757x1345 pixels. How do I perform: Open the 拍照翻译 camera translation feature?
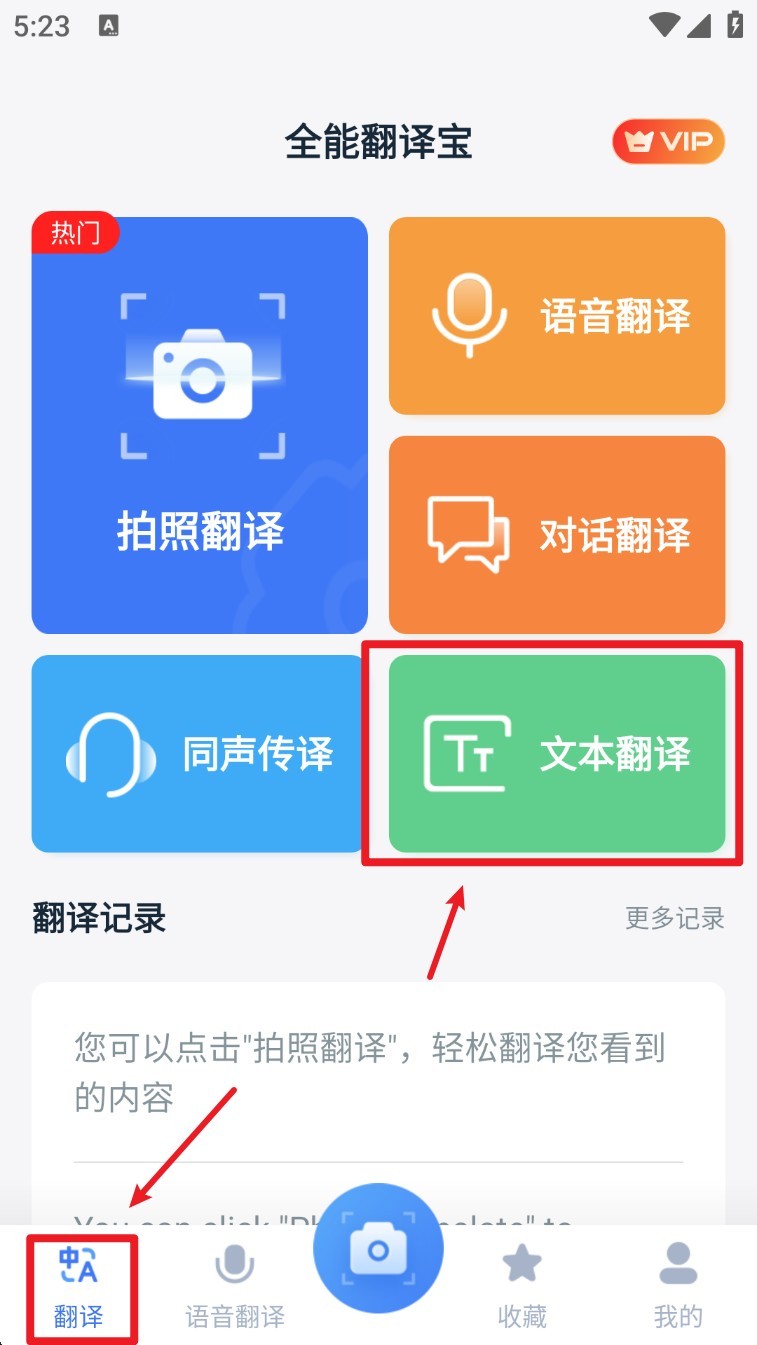tap(199, 425)
